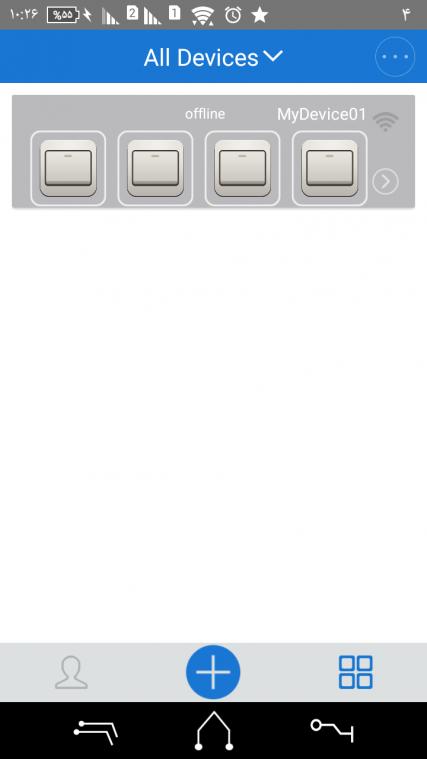This screenshot has width=427, height=759.
Task: Open the three-dot overflow menu
Action: point(395,57)
